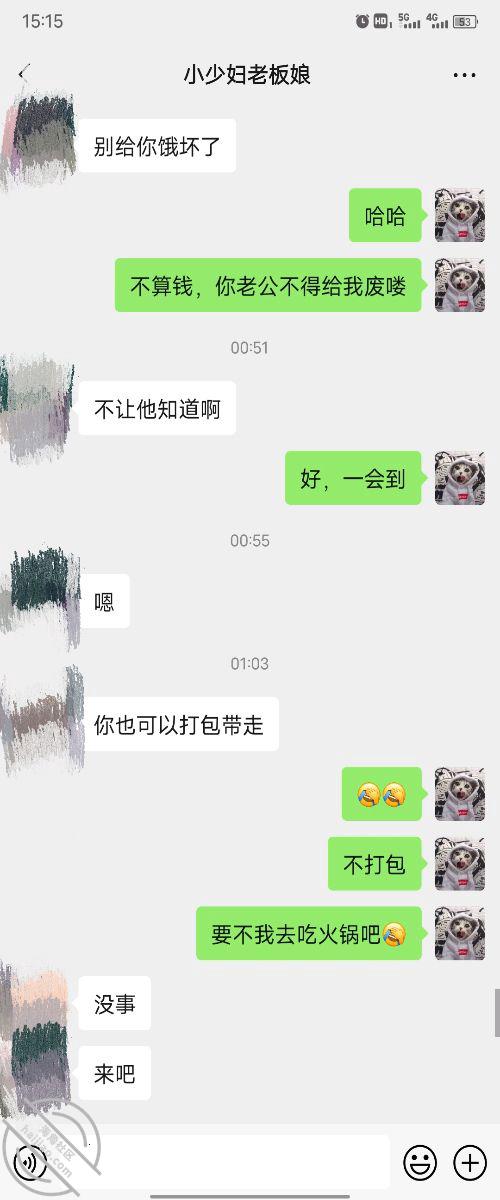Viewport: 500px width, 1200px height.
Task: Tap my avatar beside the 哈哈 message
Action: click(460, 214)
